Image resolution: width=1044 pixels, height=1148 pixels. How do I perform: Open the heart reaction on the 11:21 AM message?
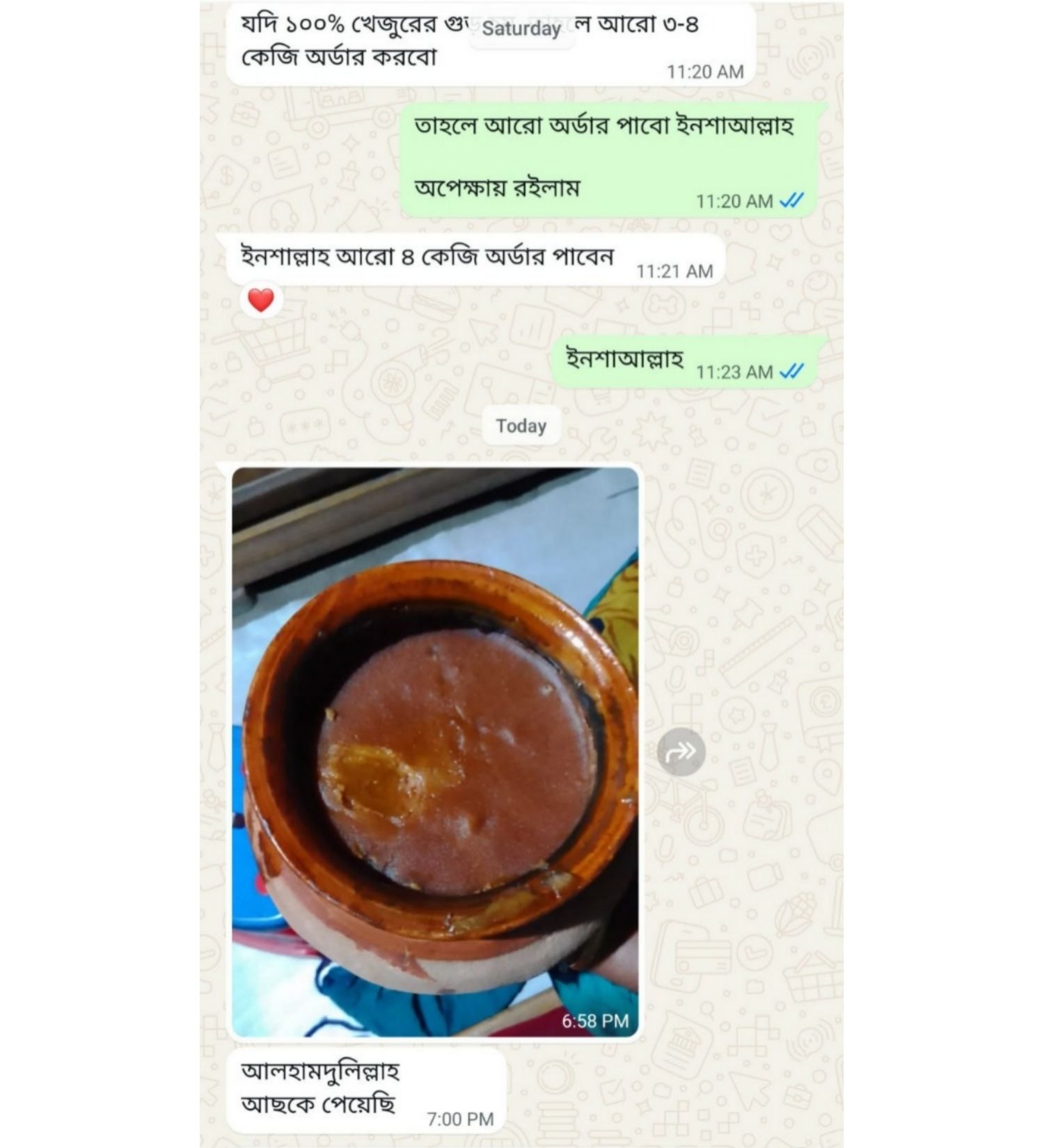(x=261, y=301)
